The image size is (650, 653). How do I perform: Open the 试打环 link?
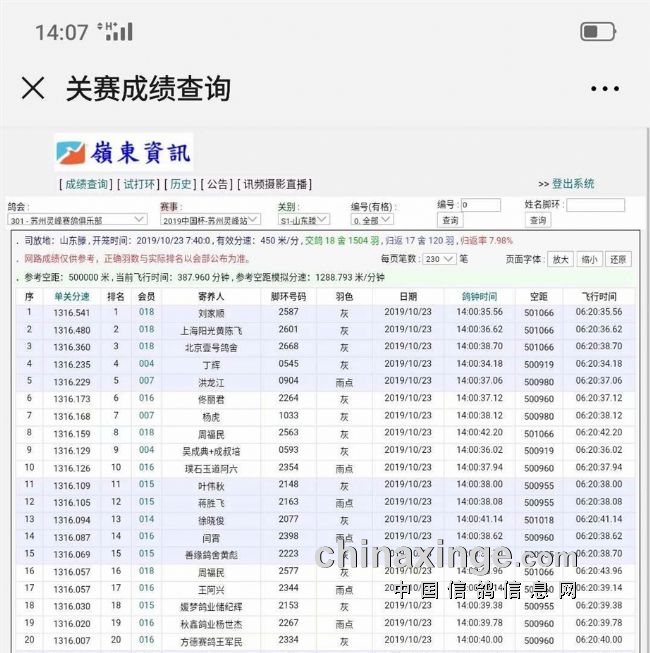139,184
